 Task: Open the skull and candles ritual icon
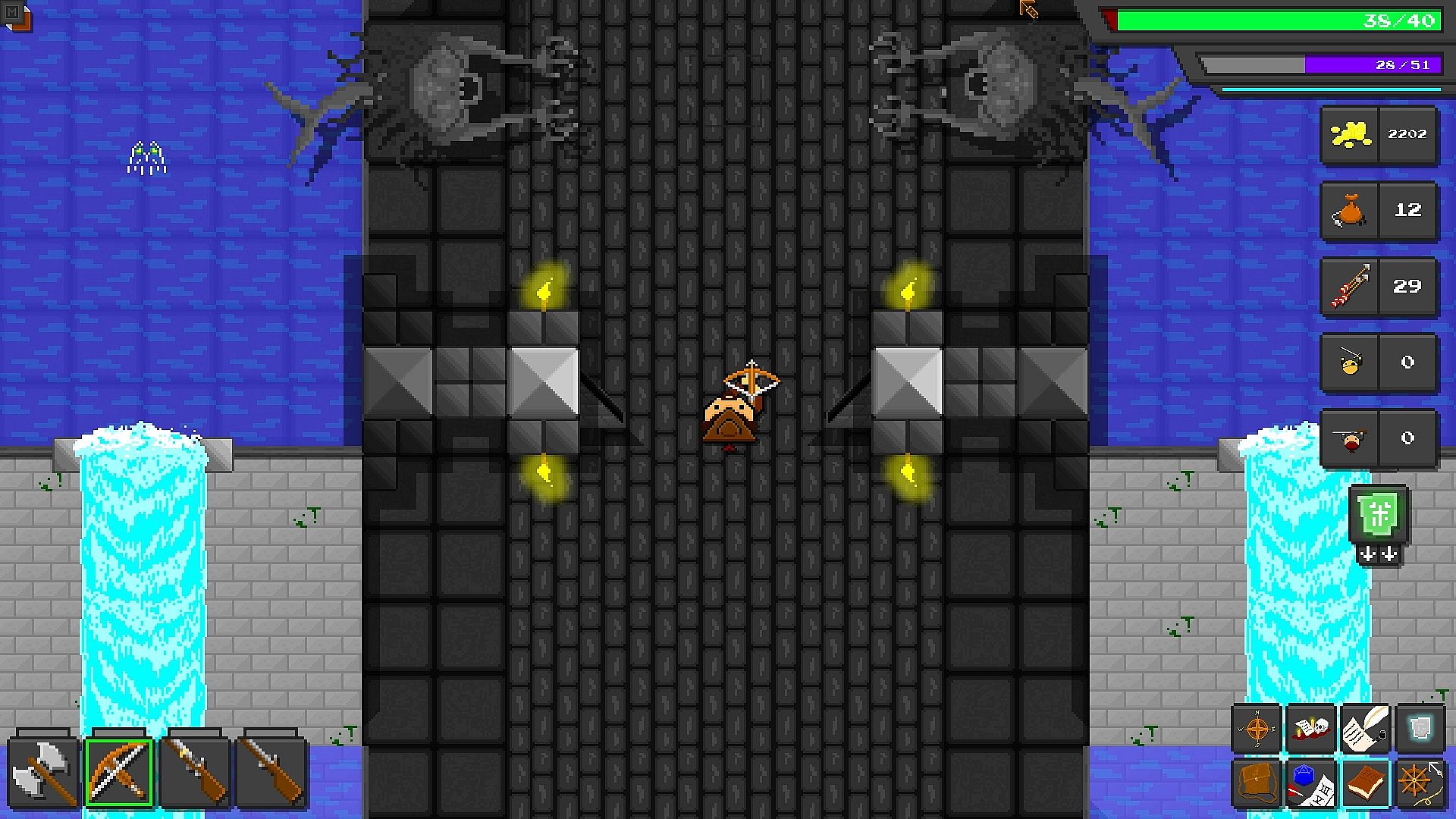pyautogui.click(x=1311, y=730)
